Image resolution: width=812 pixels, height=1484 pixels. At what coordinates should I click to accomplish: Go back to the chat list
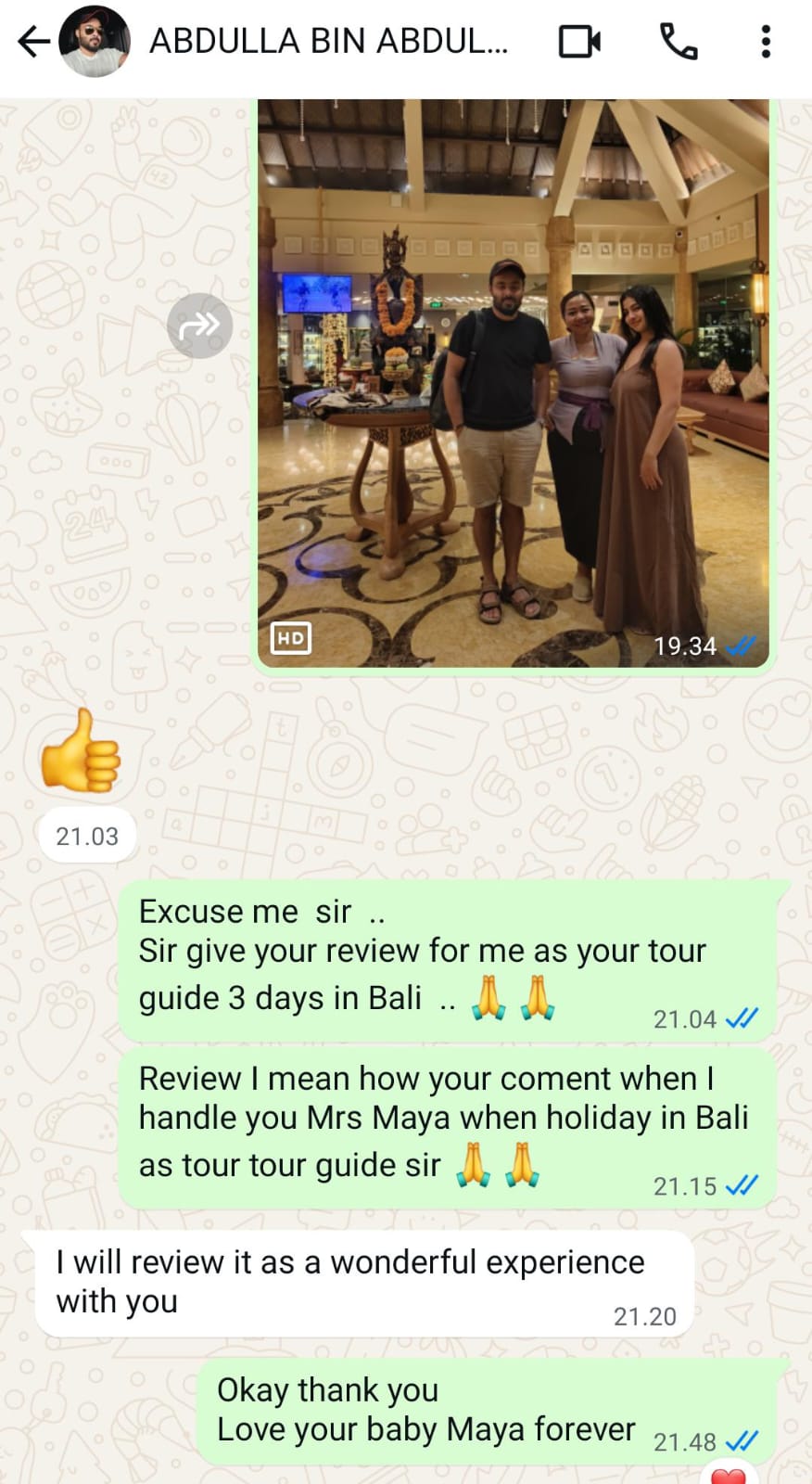click(x=33, y=42)
